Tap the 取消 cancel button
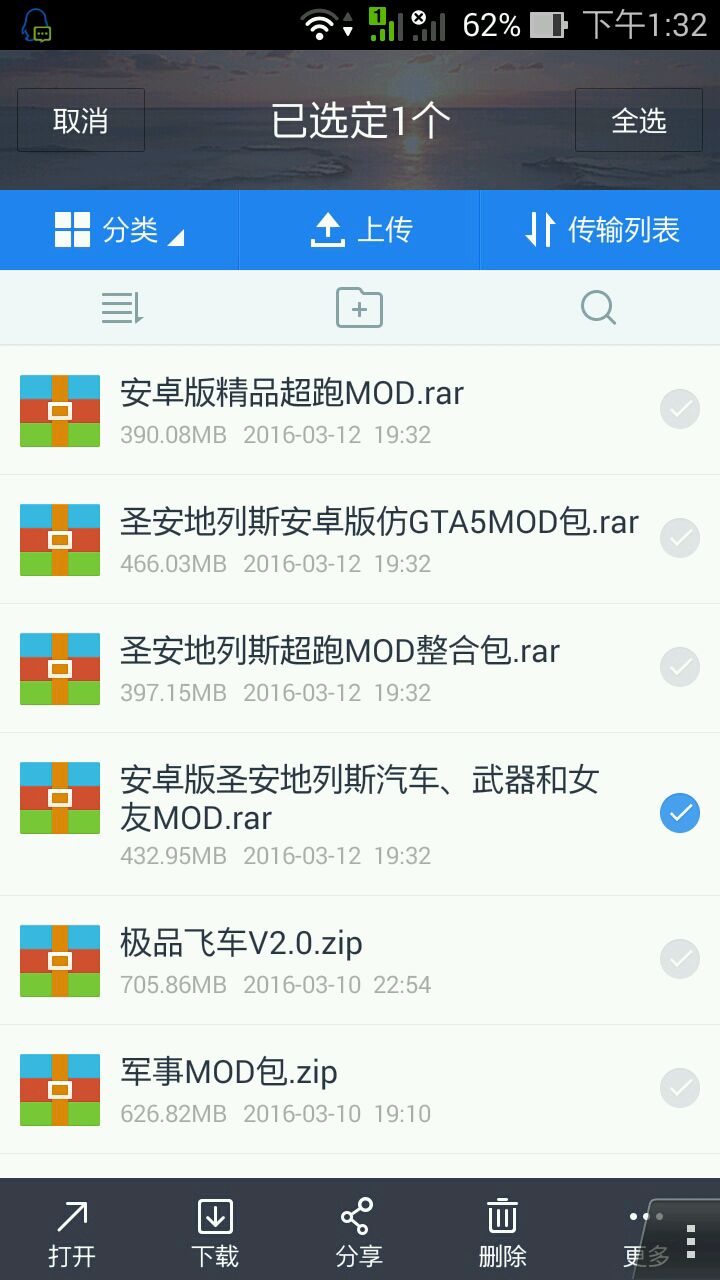Screen dimensions: 720x1280 (x=80, y=121)
